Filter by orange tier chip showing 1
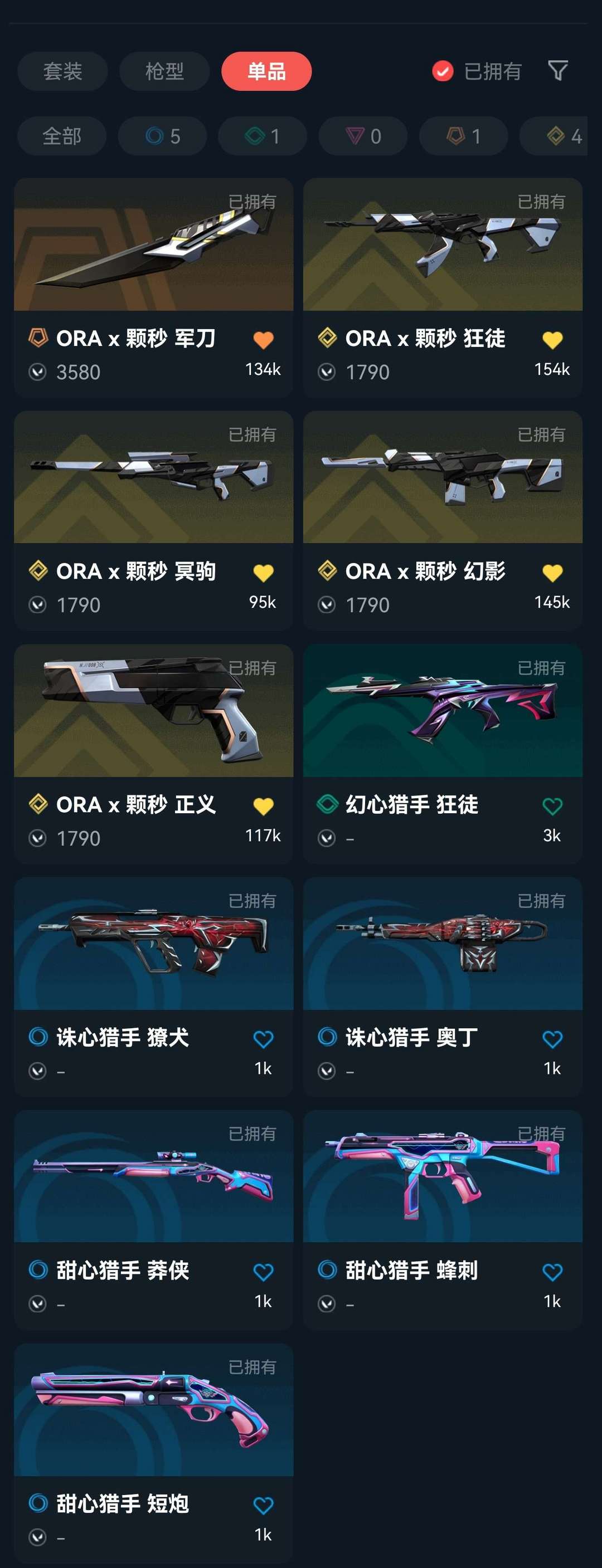 click(463, 136)
